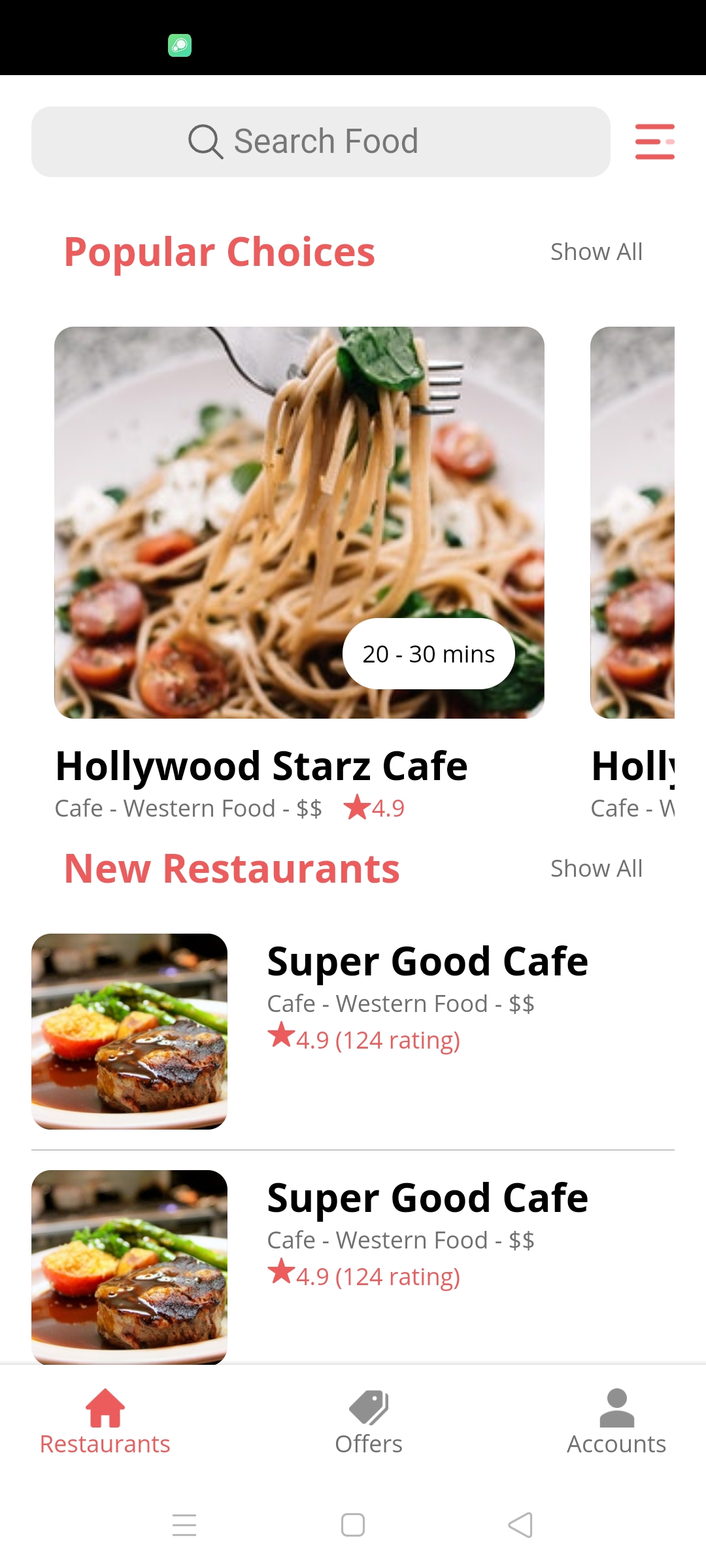Show All popular choices
The height and width of the screenshot is (1568, 706).
[596, 251]
